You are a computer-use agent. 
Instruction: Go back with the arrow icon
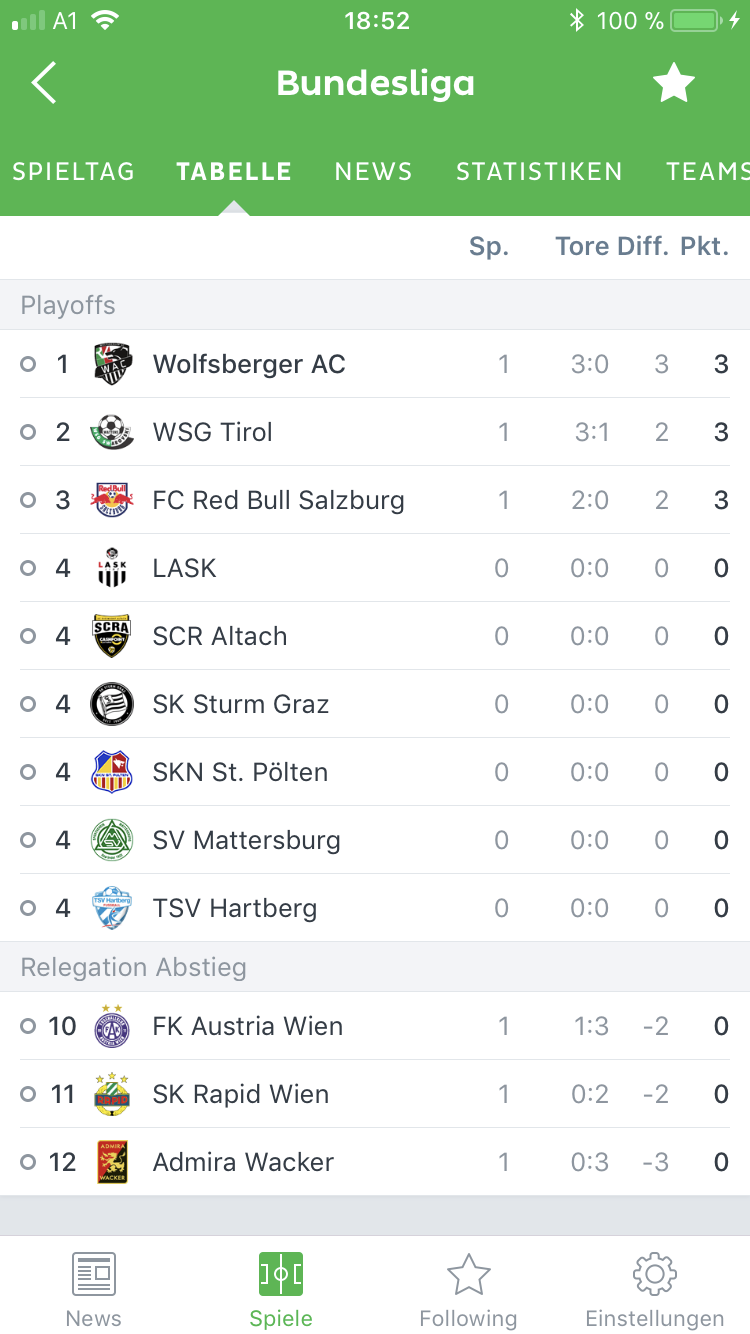pyautogui.click(x=44, y=83)
